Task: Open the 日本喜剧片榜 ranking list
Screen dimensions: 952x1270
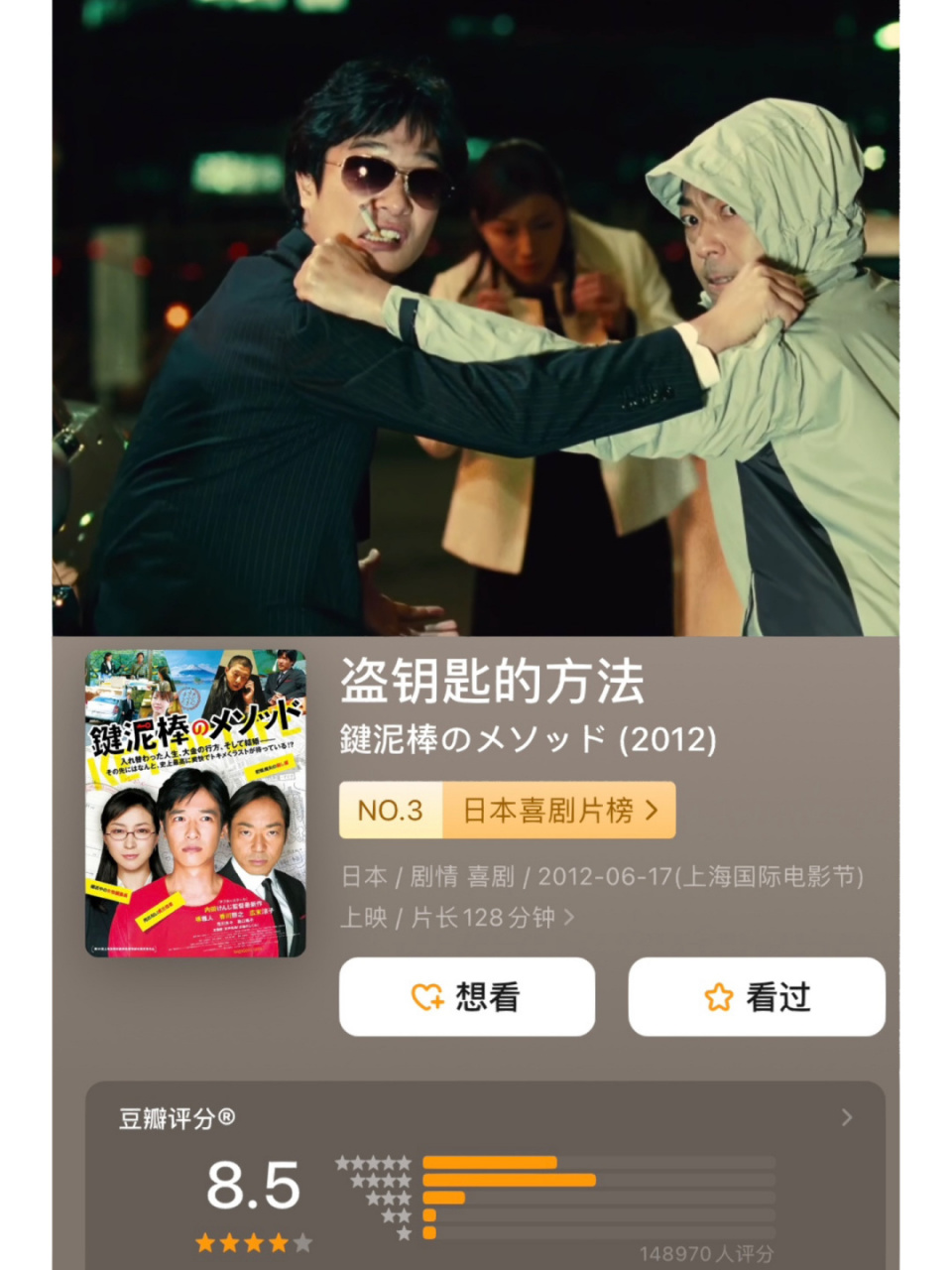Action: [x=550, y=811]
